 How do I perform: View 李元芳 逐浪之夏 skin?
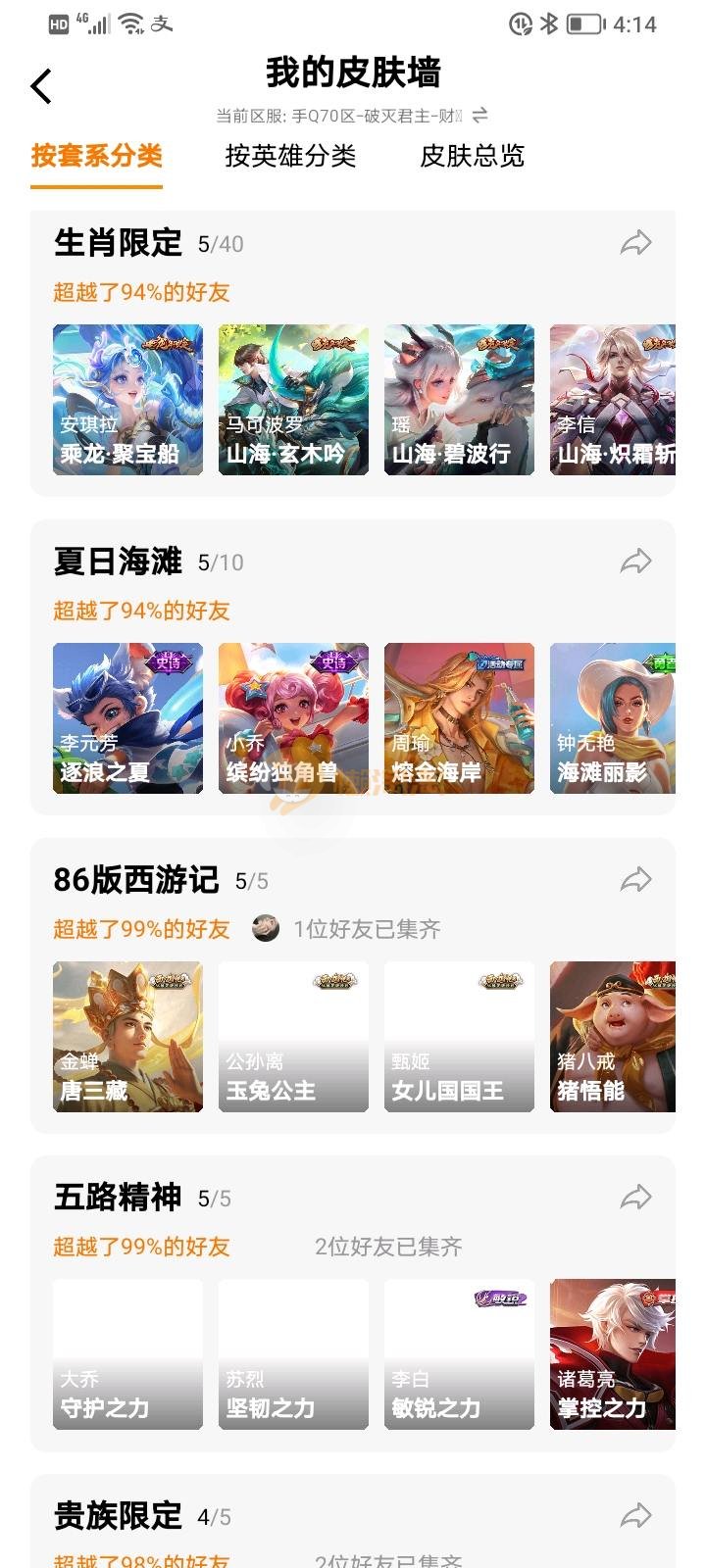(x=127, y=718)
